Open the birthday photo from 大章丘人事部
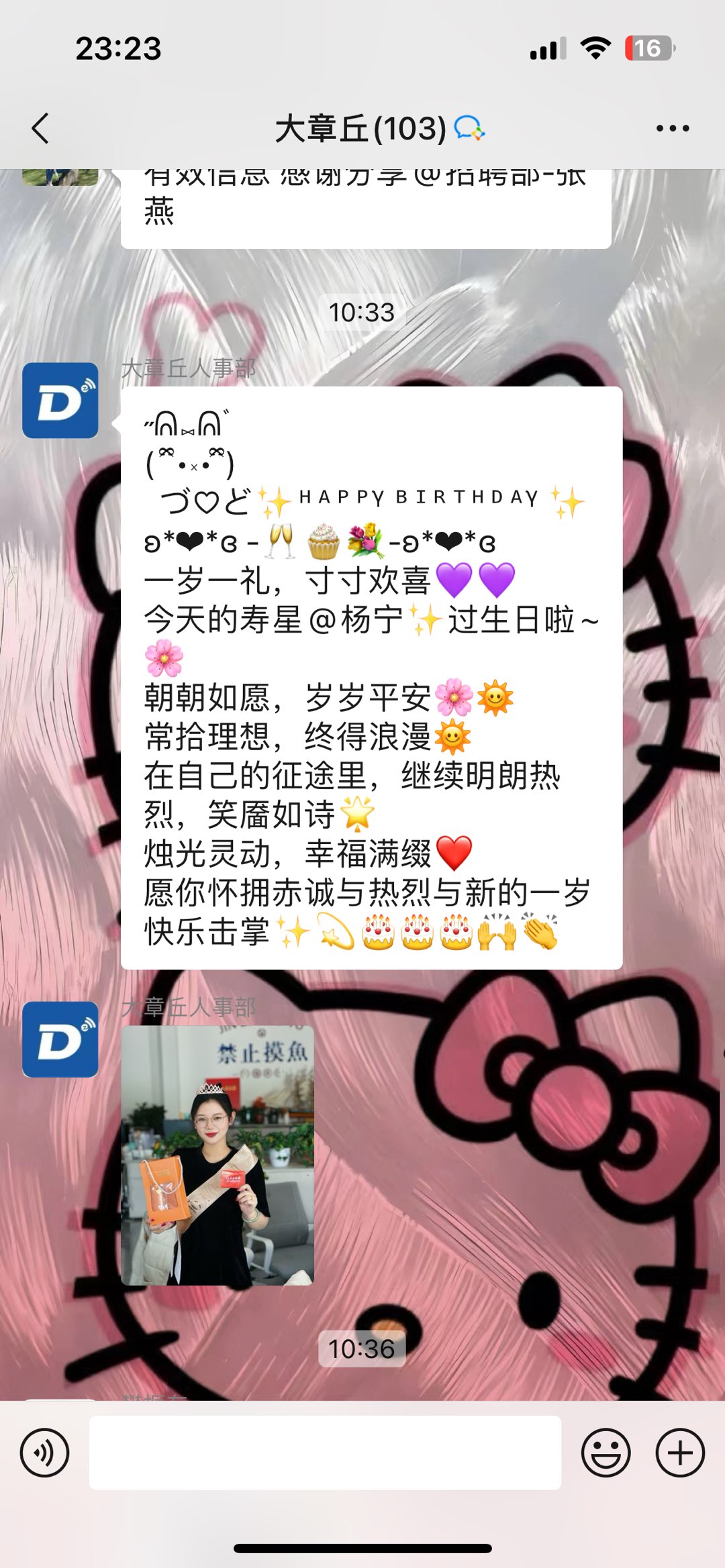The height and width of the screenshot is (1568, 725). pos(217,1155)
